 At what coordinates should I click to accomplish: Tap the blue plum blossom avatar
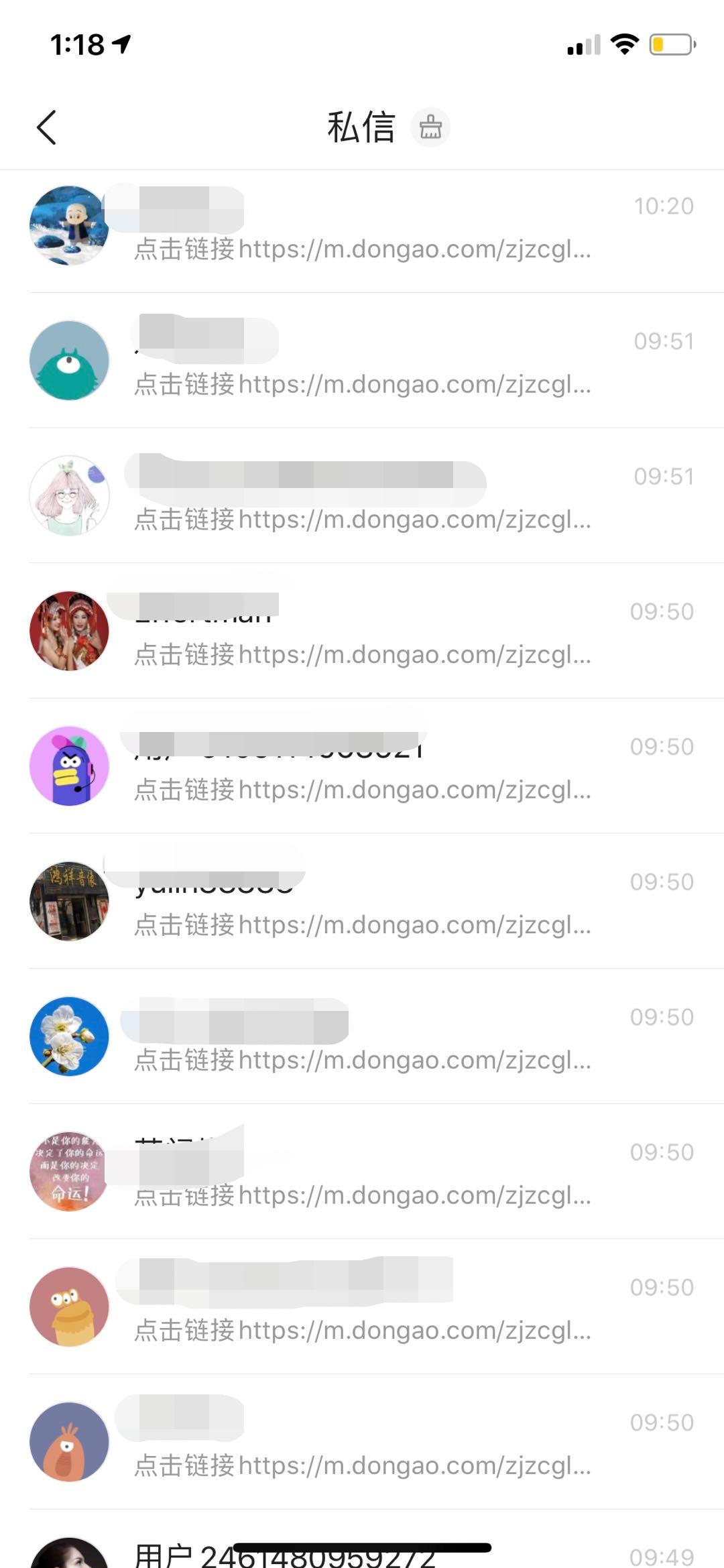[69, 1036]
